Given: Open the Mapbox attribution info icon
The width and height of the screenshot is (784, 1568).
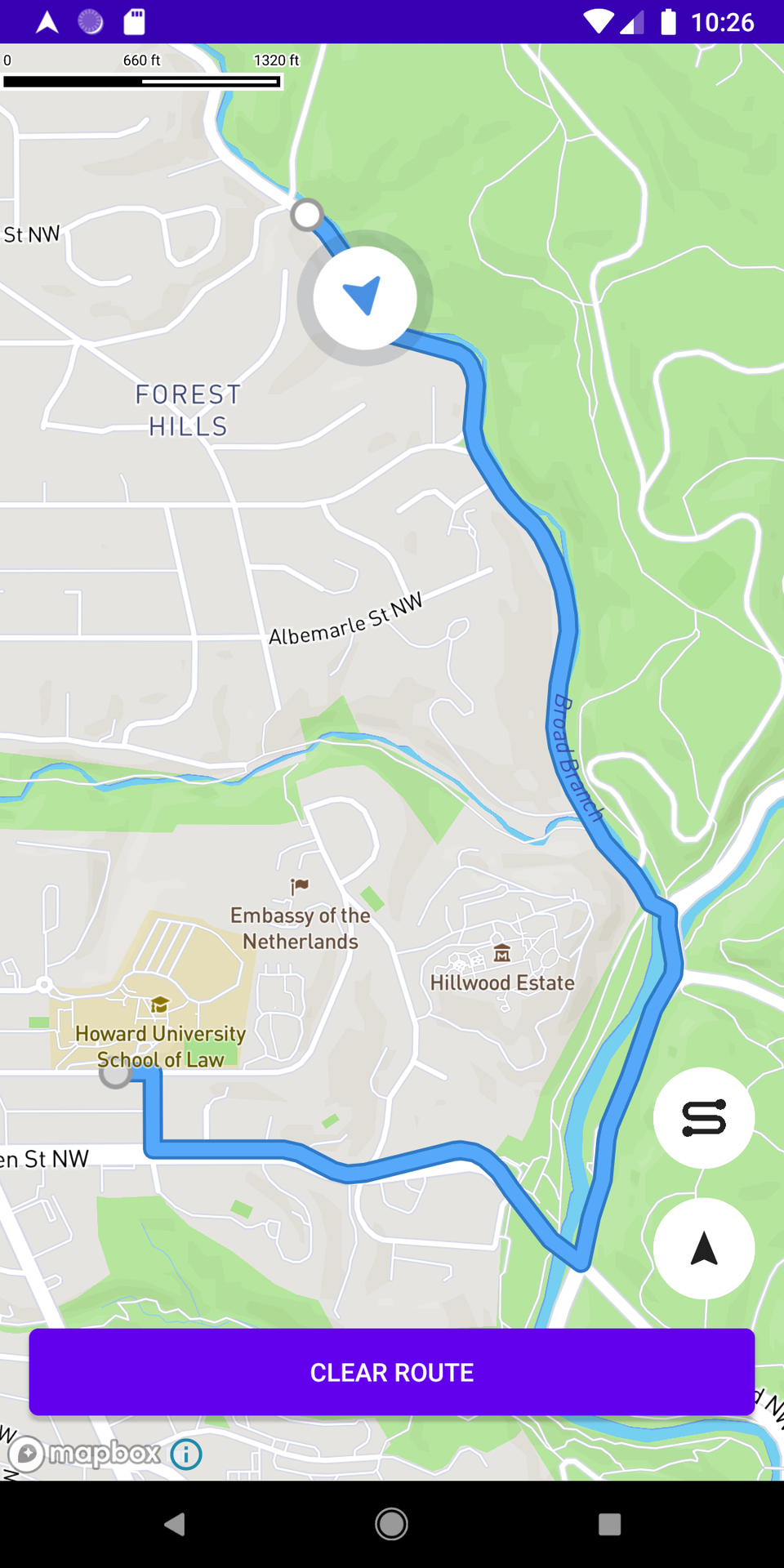Looking at the screenshot, I should click(186, 1454).
